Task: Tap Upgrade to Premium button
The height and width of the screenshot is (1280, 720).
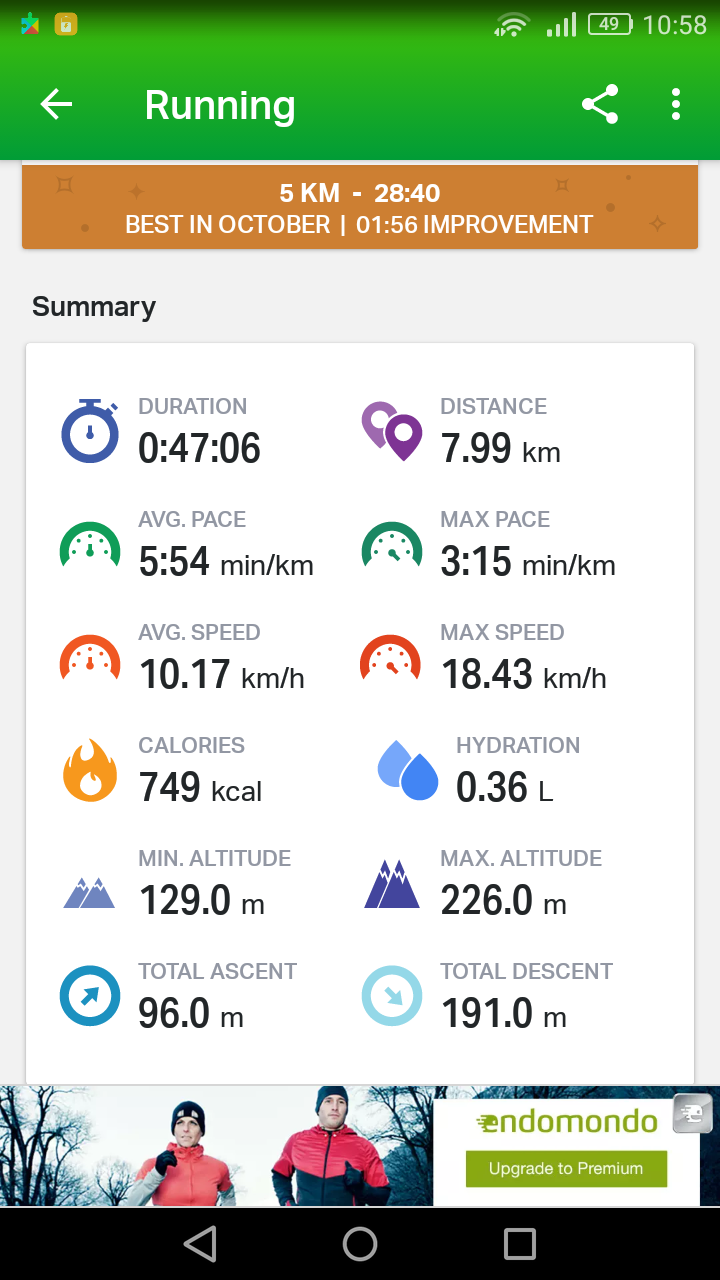Action: pos(566,1168)
